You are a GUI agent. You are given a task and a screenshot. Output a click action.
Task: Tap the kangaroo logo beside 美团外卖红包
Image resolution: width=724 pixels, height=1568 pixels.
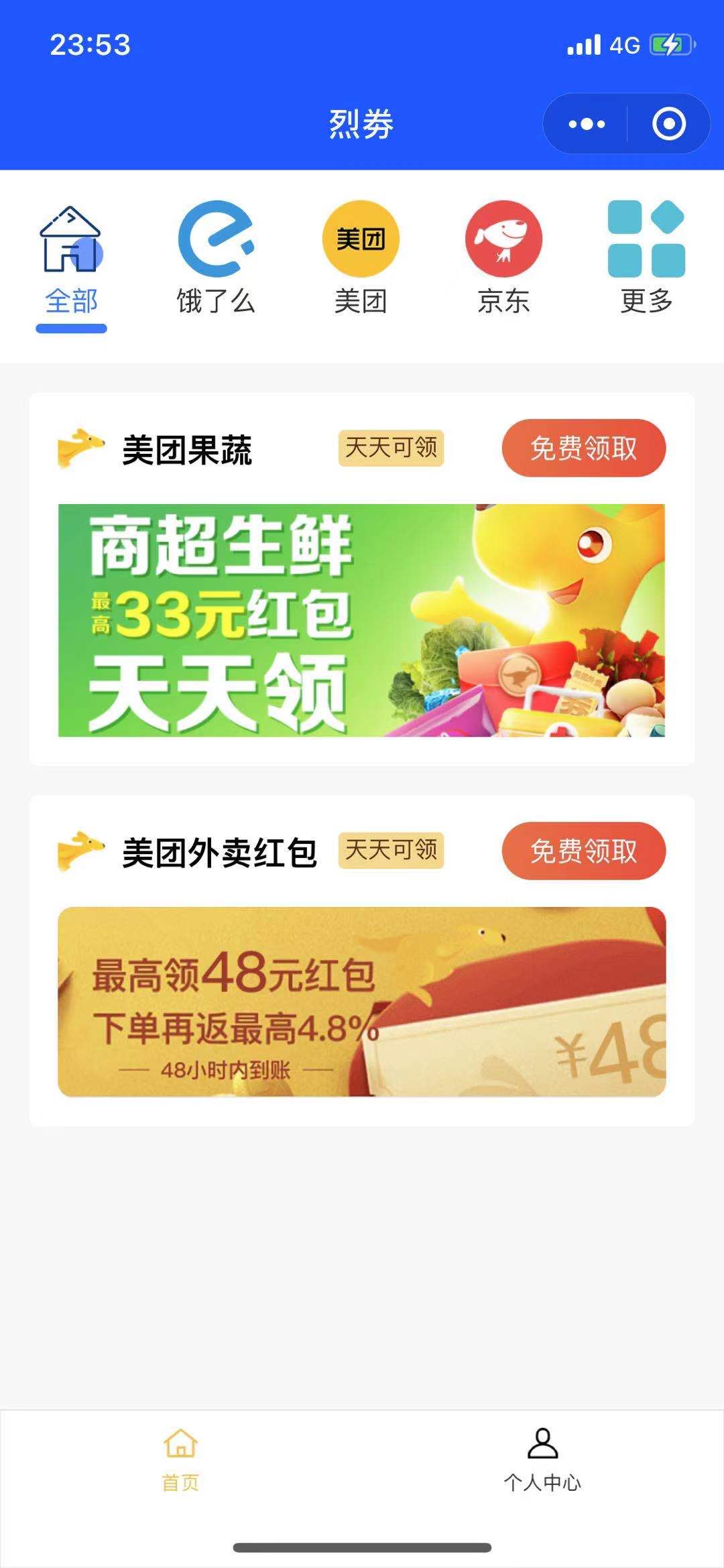(80, 851)
